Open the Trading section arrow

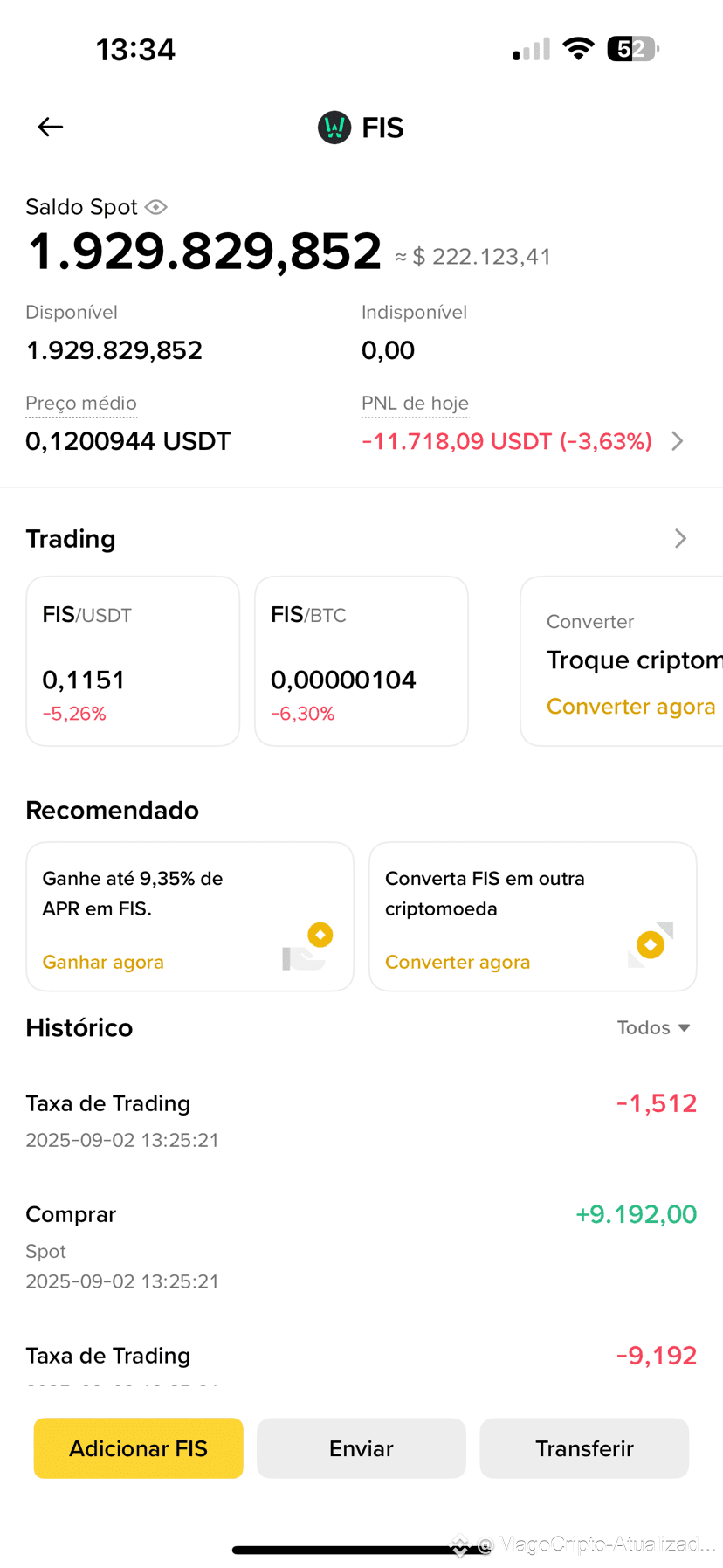coord(680,539)
